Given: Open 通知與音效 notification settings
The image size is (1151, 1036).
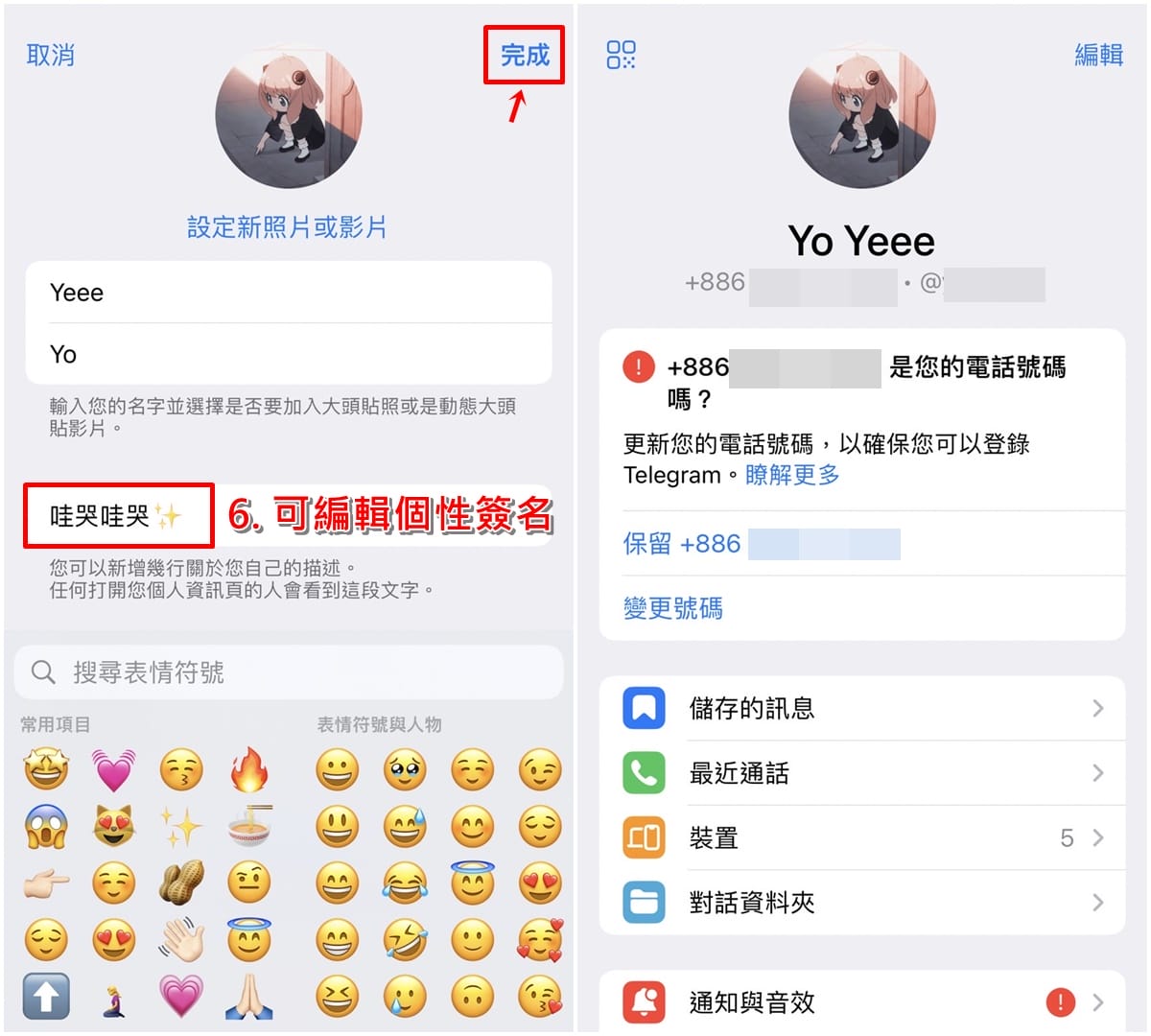Looking at the screenshot, I should (861, 1002).
